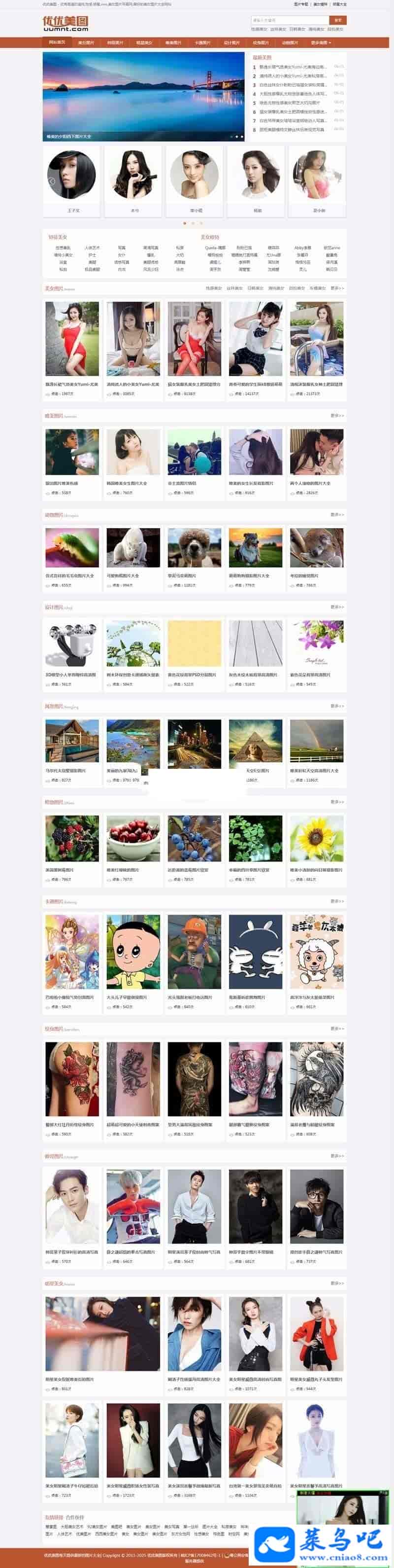Open 李小璐 circular profile card
The width and height of the screenshot is (394, 1568).
195,179
